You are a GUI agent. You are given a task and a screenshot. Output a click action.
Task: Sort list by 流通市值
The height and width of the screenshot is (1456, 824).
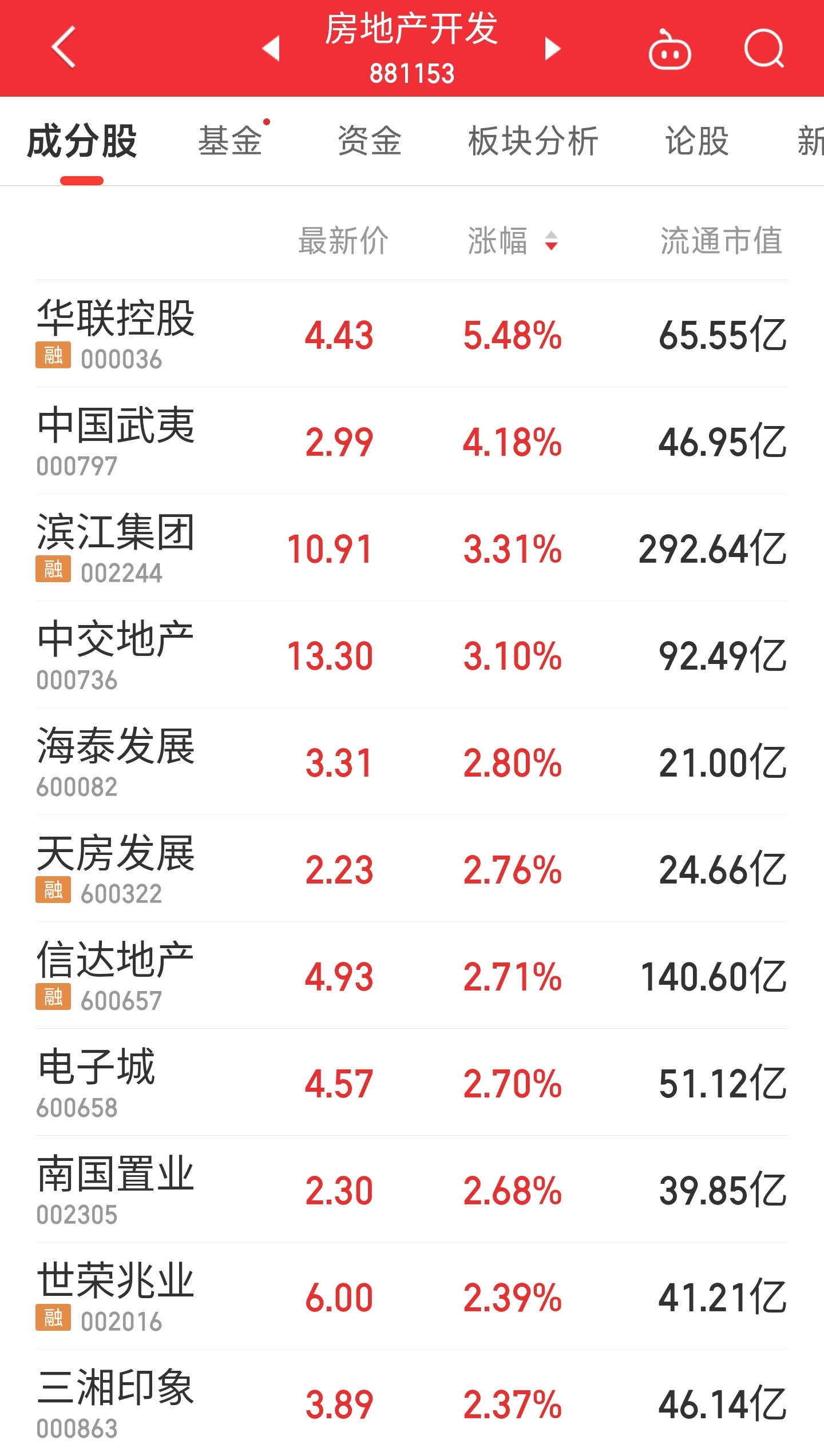click(x=722, y=241)
